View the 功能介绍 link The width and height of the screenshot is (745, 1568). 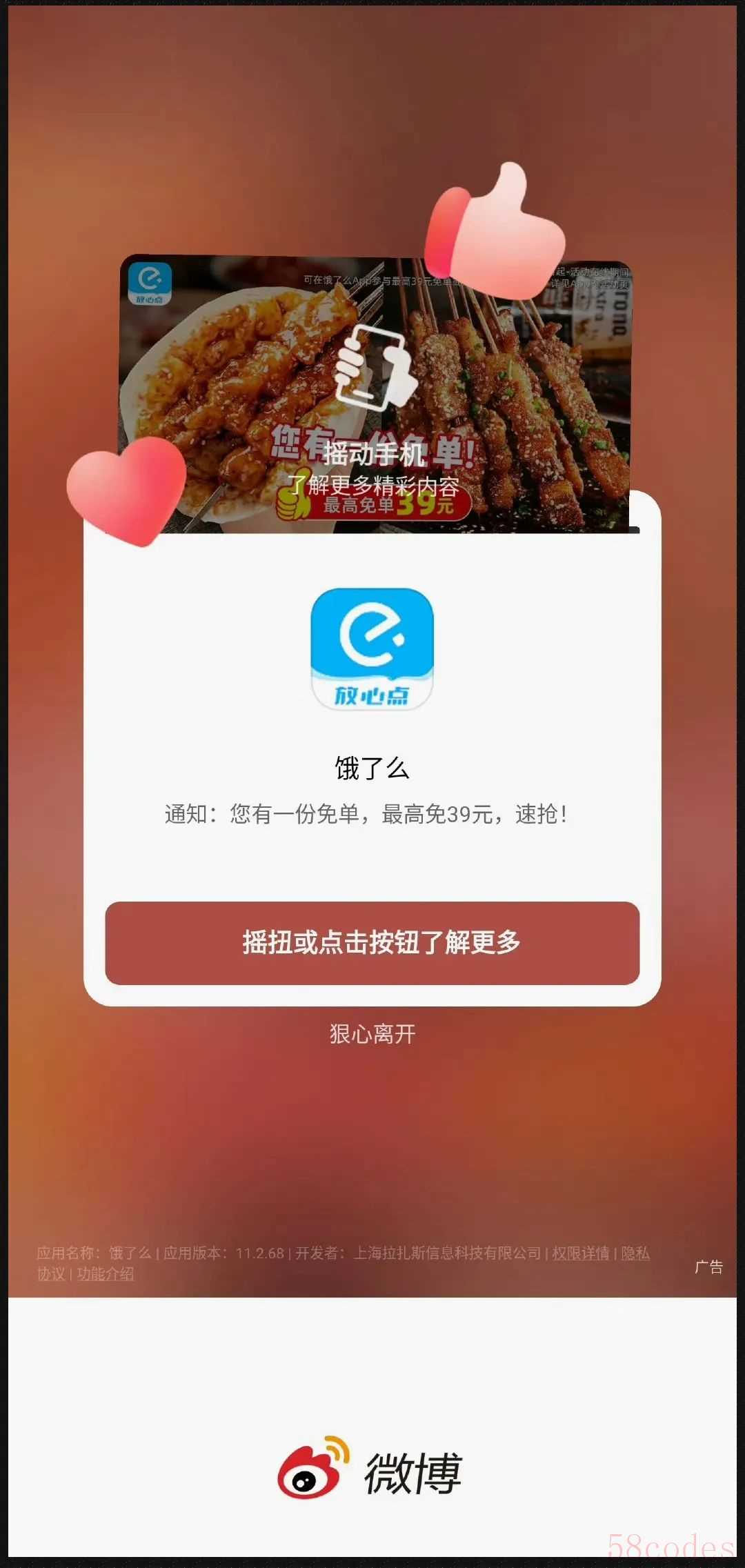click(105, 1274)
